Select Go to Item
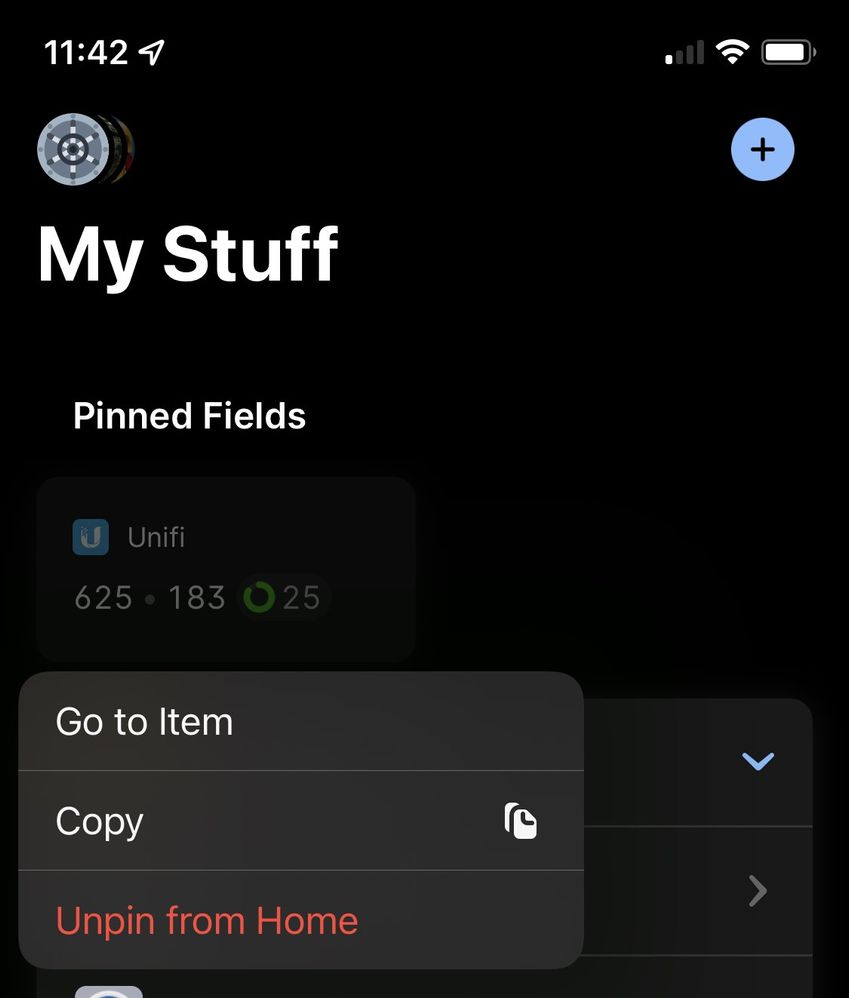The image size is (849, 998). (300, 722)
